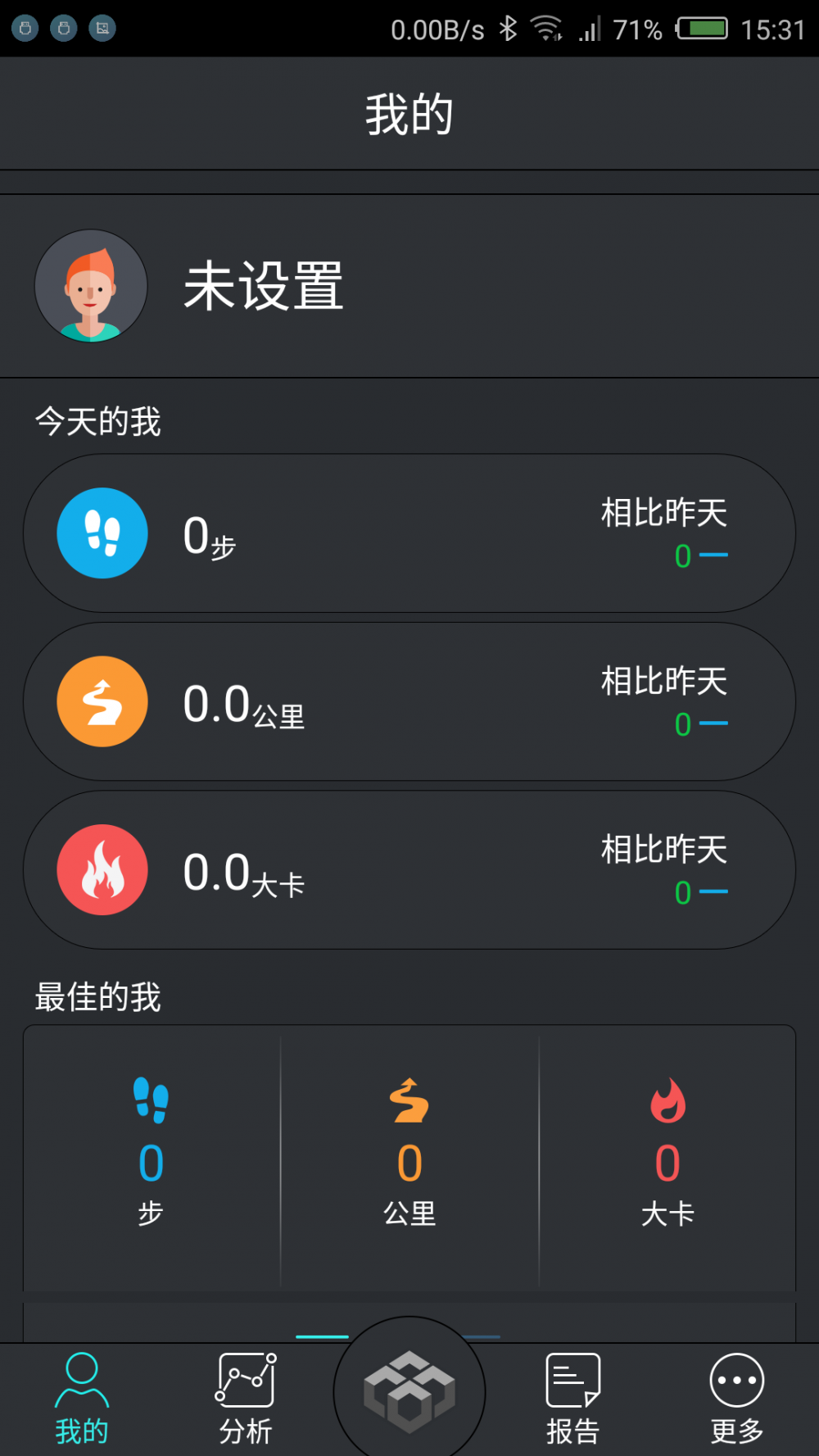Image resolution: width=819 pixels, height=1456 pixels.
Task: Open today's steps card (步)
Action: [409, 533]
